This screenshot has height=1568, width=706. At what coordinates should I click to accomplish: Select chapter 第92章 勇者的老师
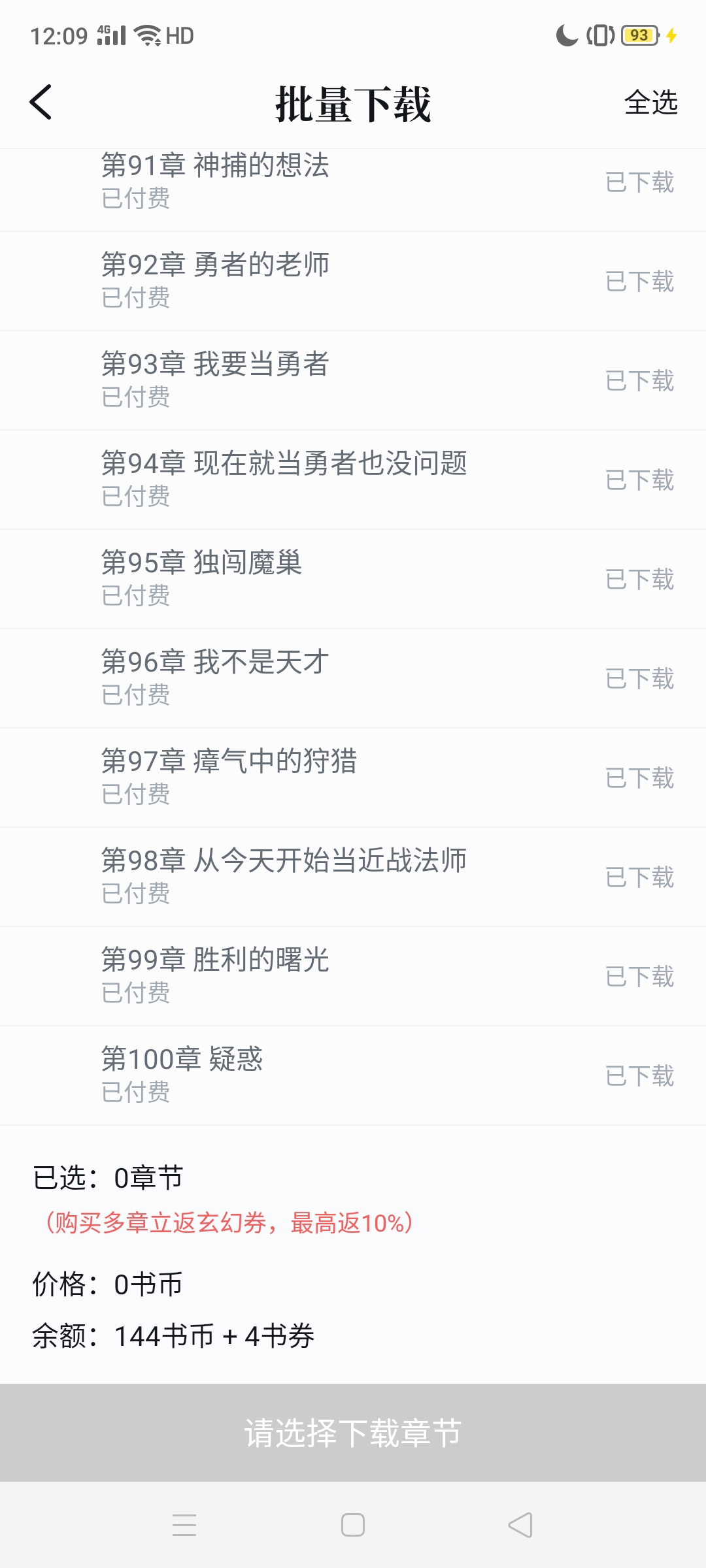[216, 265]
